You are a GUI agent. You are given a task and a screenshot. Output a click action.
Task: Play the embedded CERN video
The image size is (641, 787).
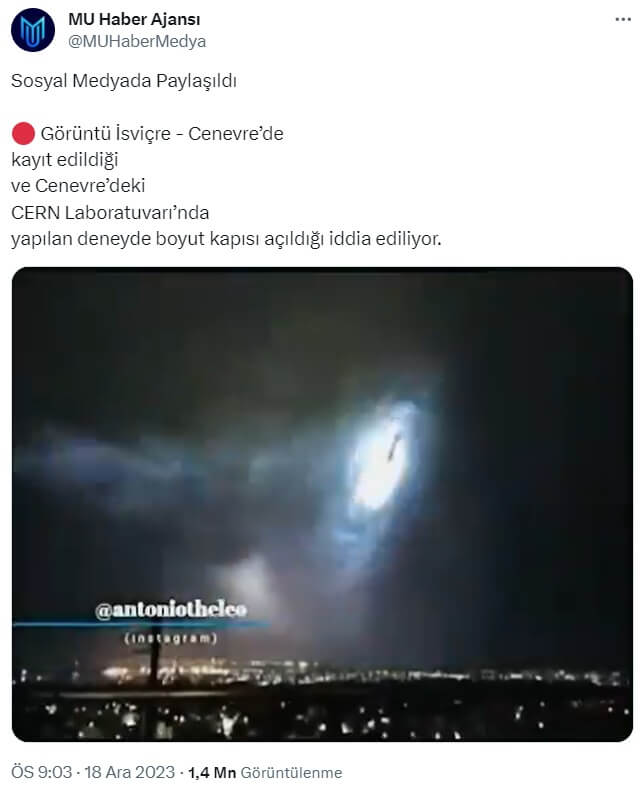321,504
